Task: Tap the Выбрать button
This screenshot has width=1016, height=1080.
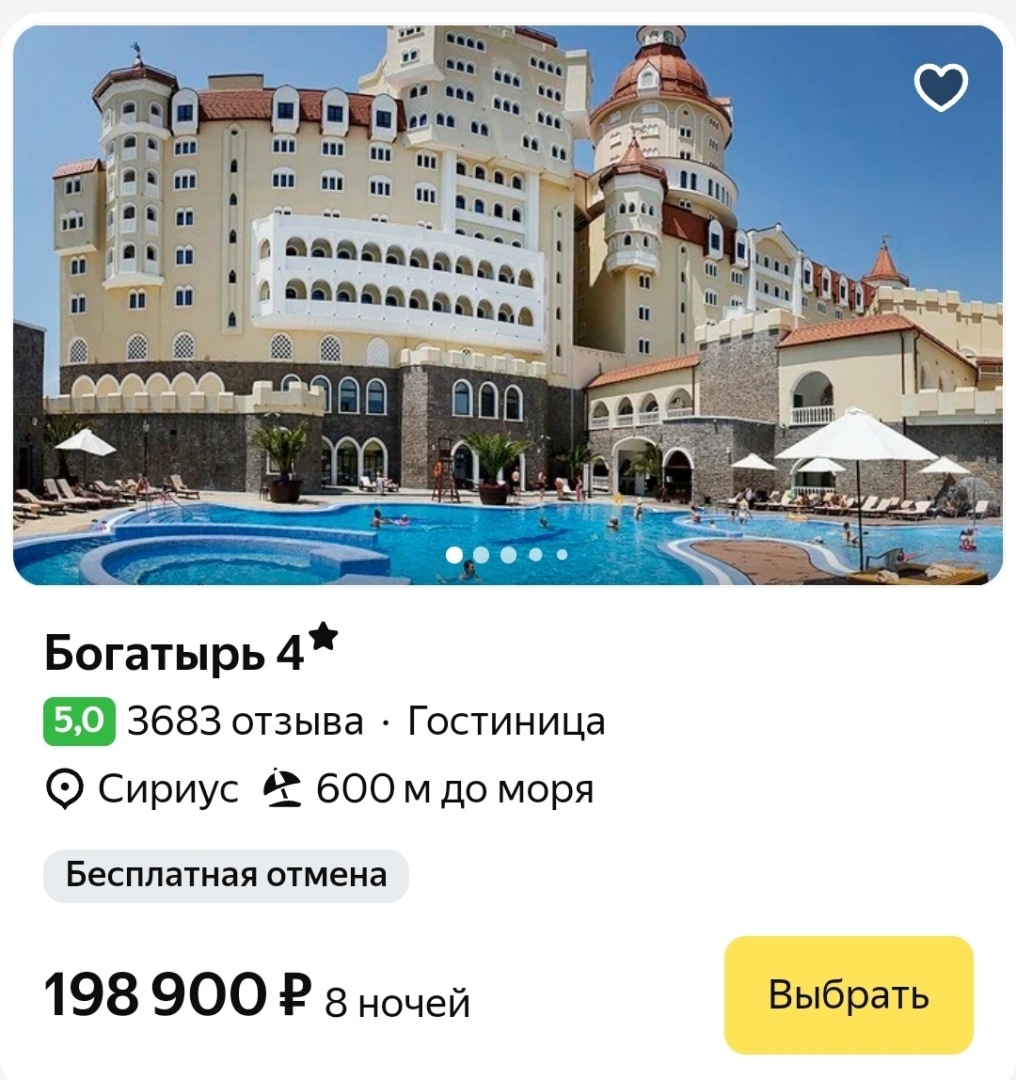Action: [848, 994]
